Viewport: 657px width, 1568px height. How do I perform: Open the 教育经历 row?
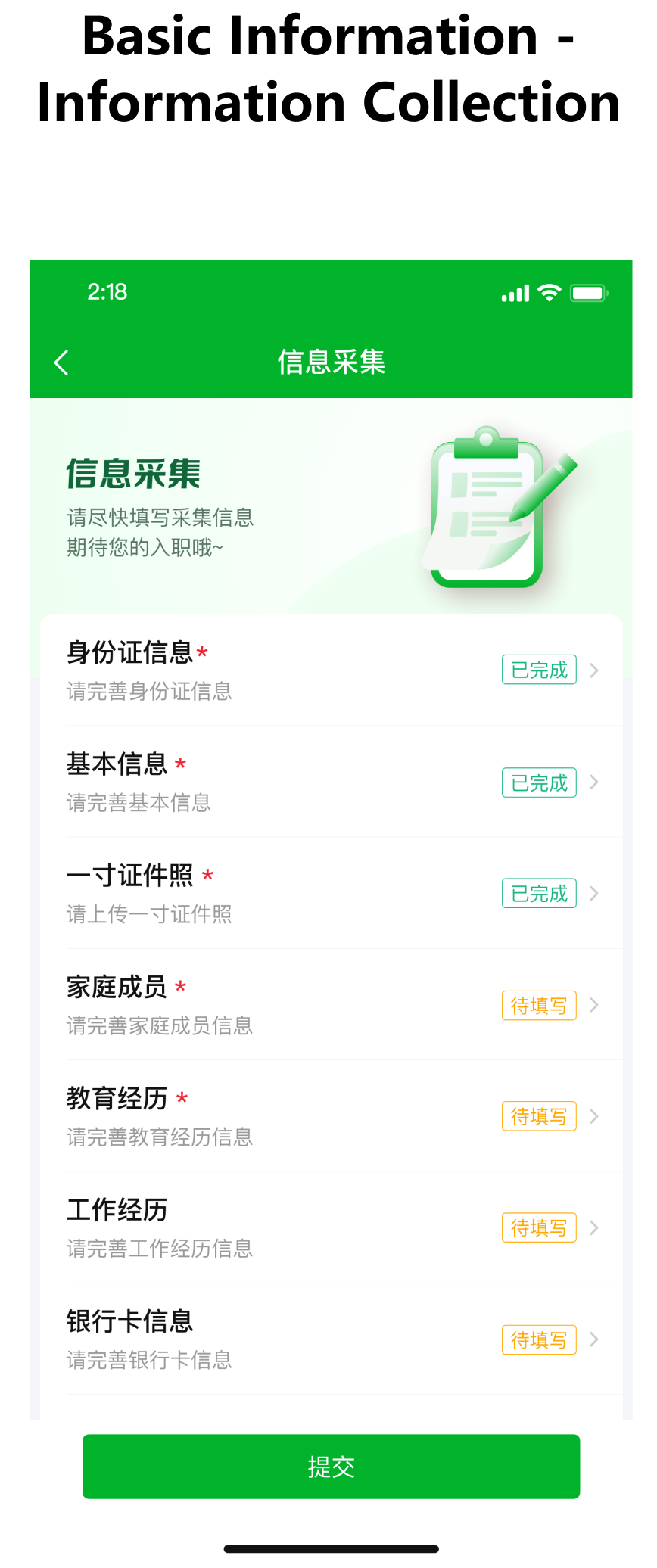(332, 1116)
